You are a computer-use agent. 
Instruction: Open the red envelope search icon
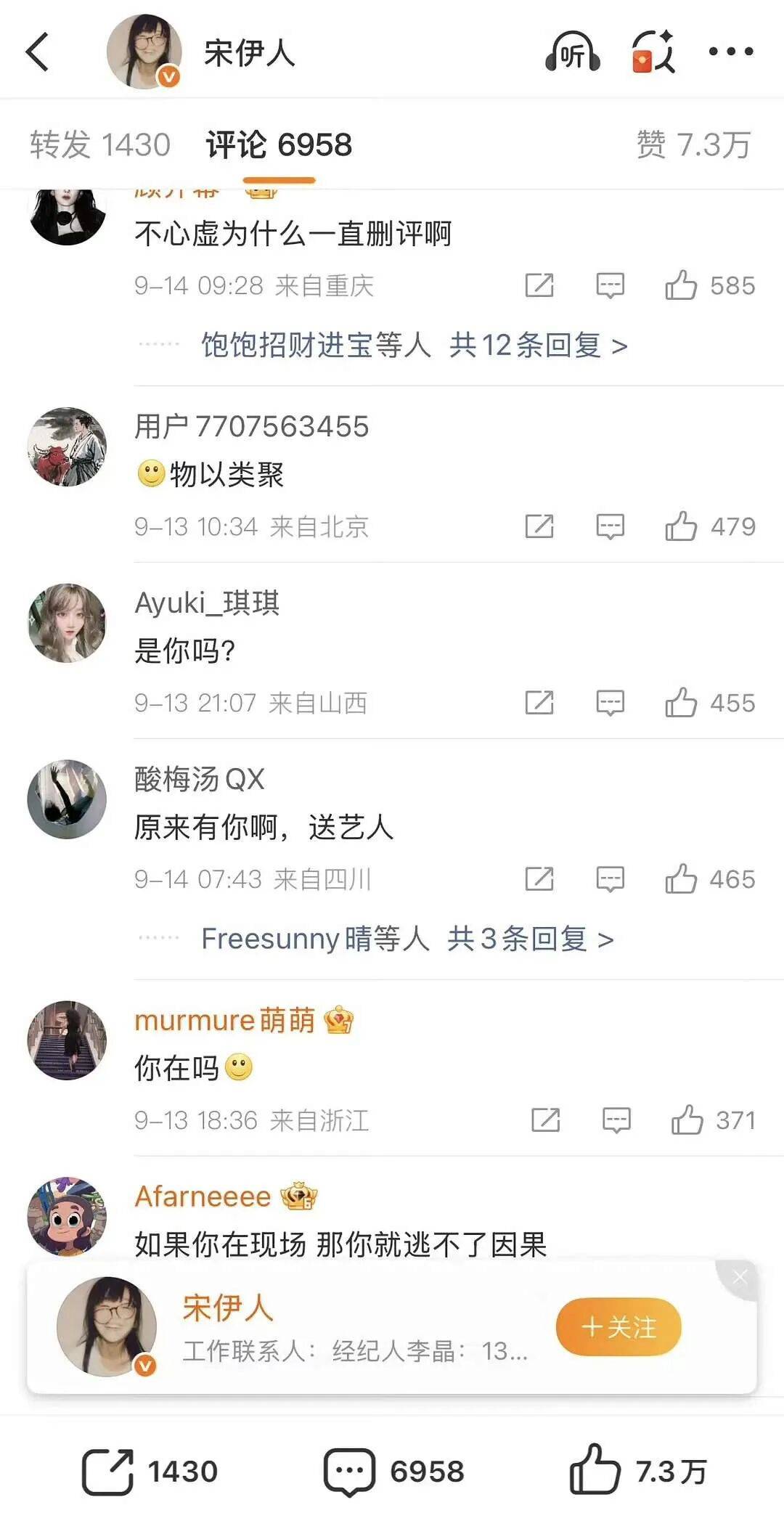653,52
